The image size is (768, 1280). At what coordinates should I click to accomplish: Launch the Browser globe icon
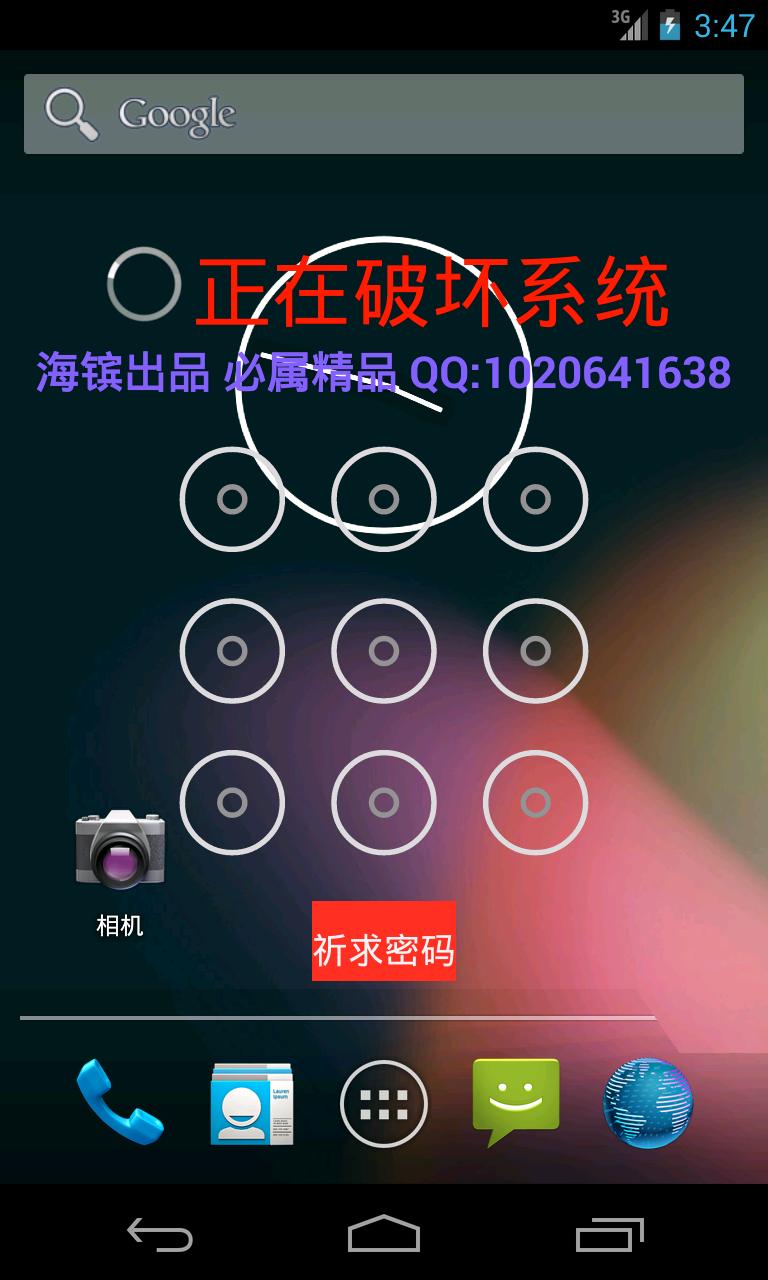pyautogui.click(x=648, y=1103)
